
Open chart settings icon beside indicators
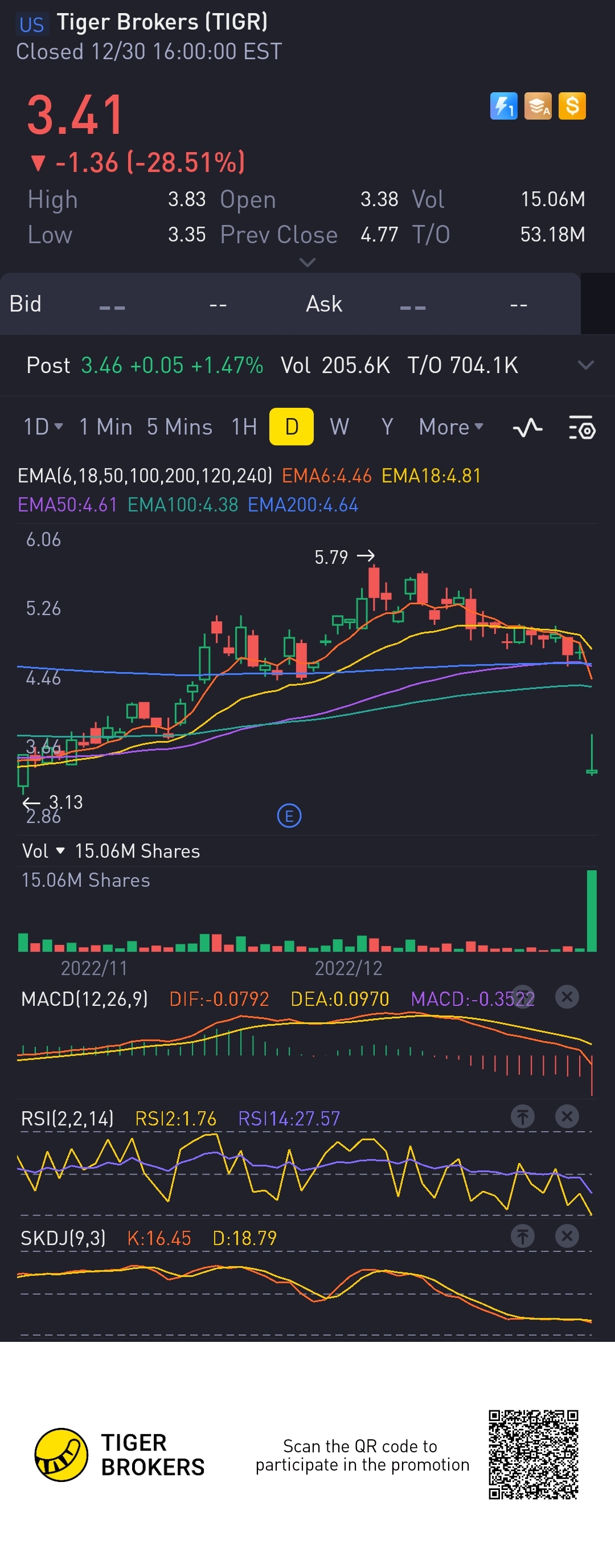tap(581, 427)
